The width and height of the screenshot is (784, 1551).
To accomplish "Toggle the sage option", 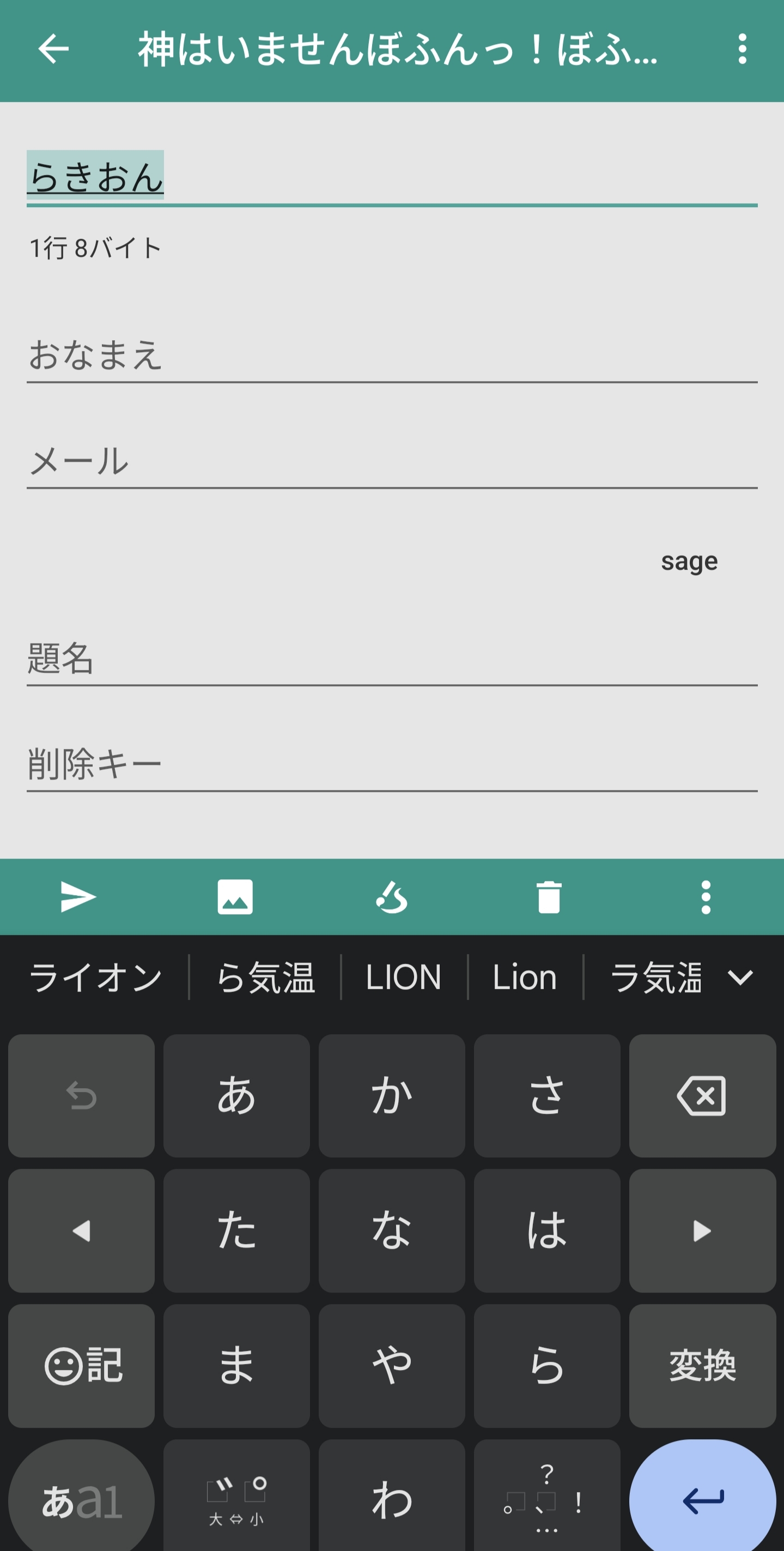I will coord(688,561).
